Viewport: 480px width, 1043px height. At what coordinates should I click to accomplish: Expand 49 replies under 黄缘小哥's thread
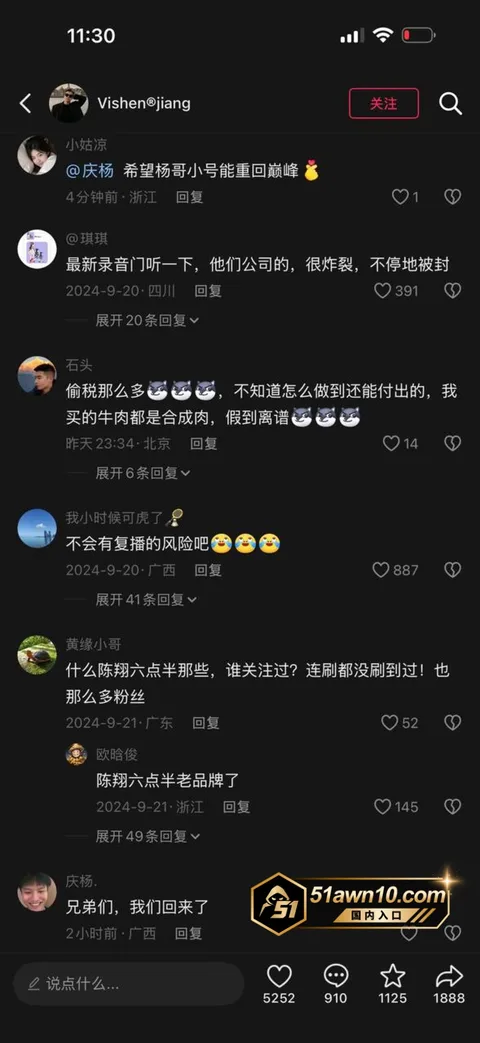coord(148,836)
